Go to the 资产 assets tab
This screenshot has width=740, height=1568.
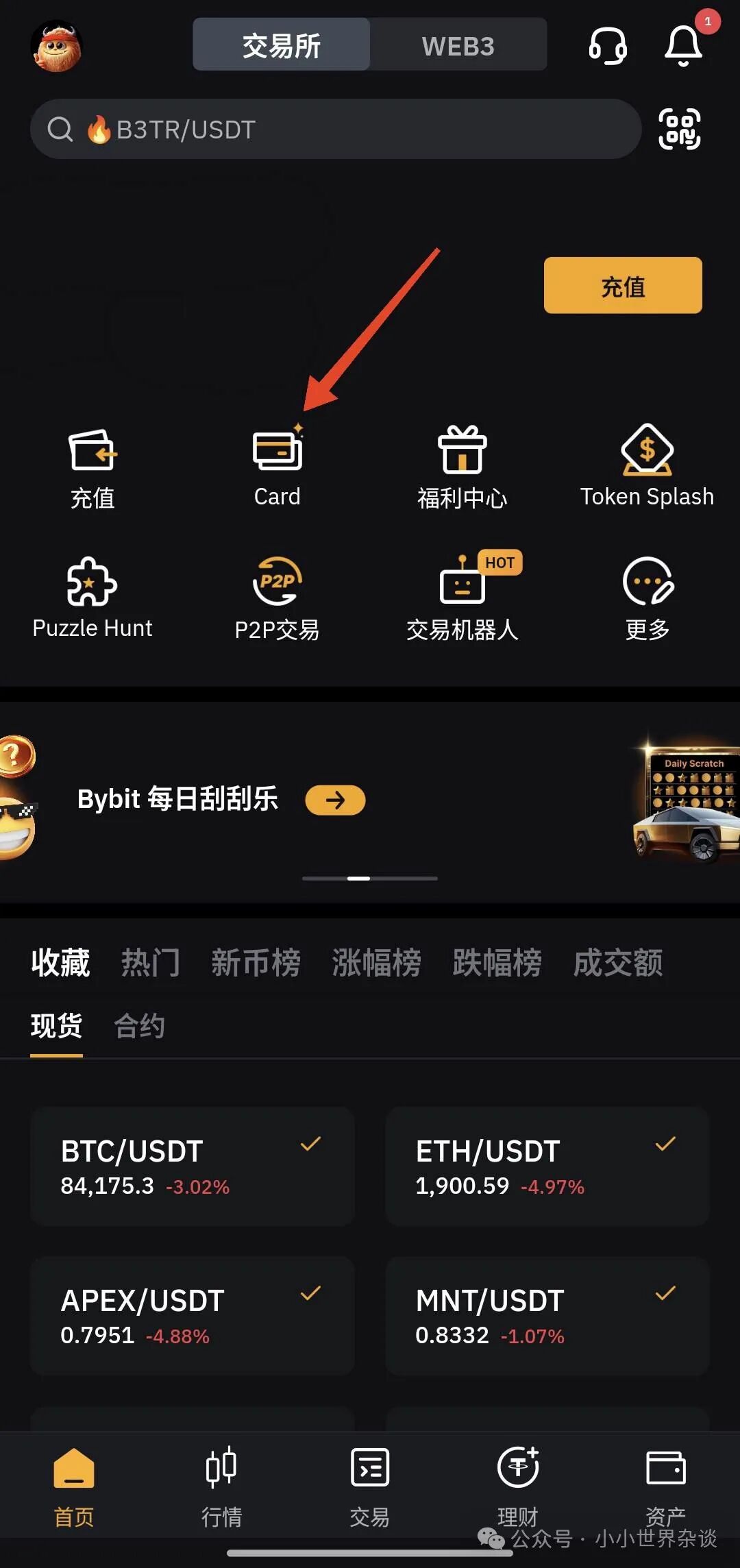click(665, 1484)
